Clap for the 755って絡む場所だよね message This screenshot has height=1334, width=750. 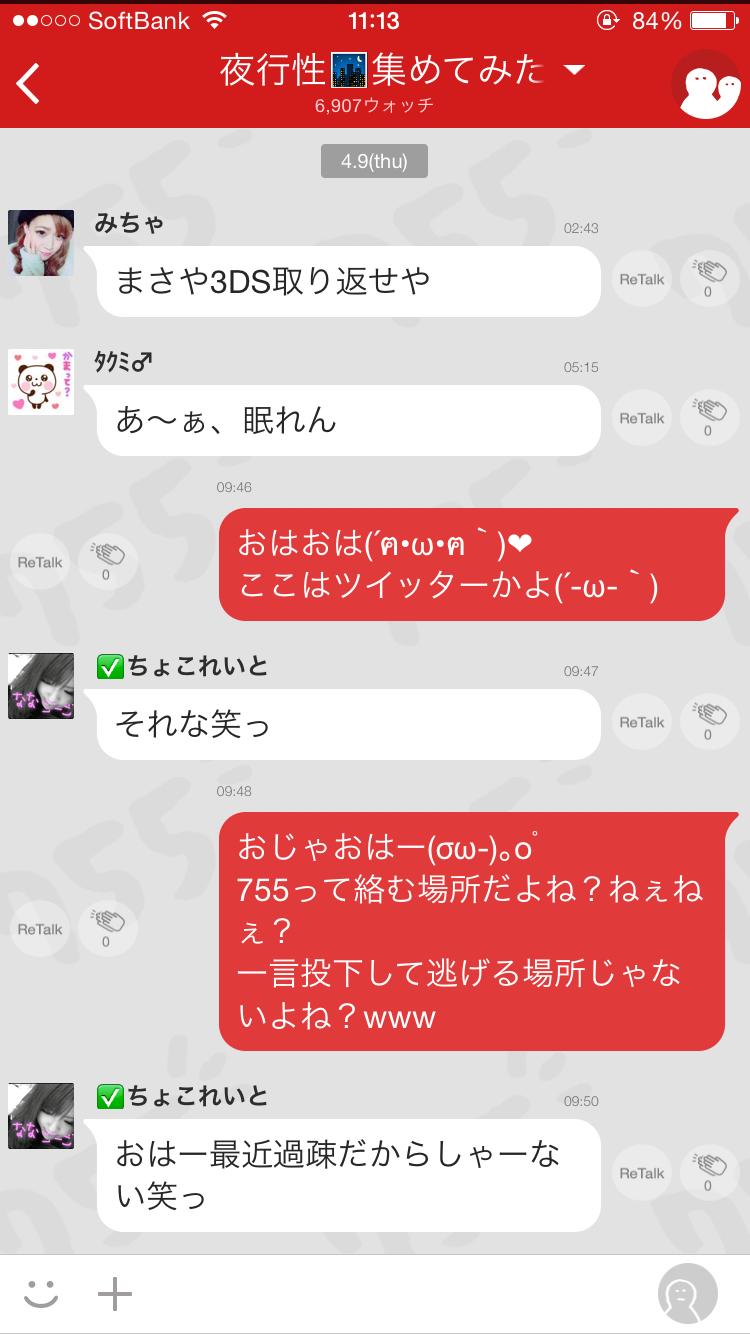coord(106,928)
